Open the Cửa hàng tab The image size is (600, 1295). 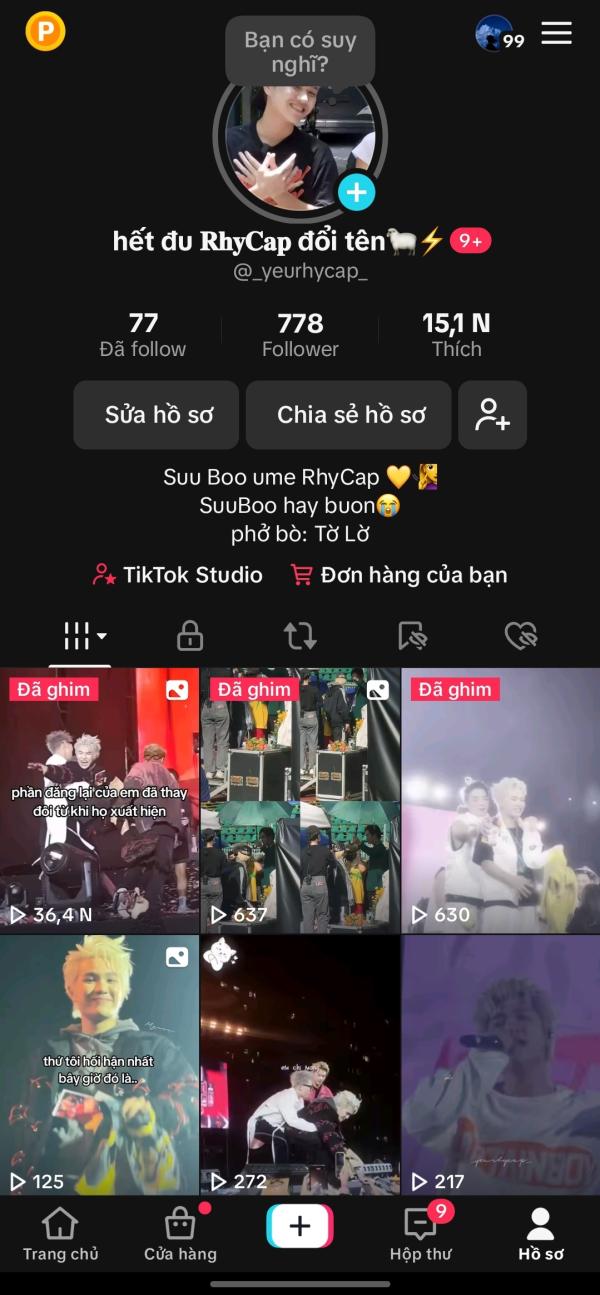[x=180, y=1233]
